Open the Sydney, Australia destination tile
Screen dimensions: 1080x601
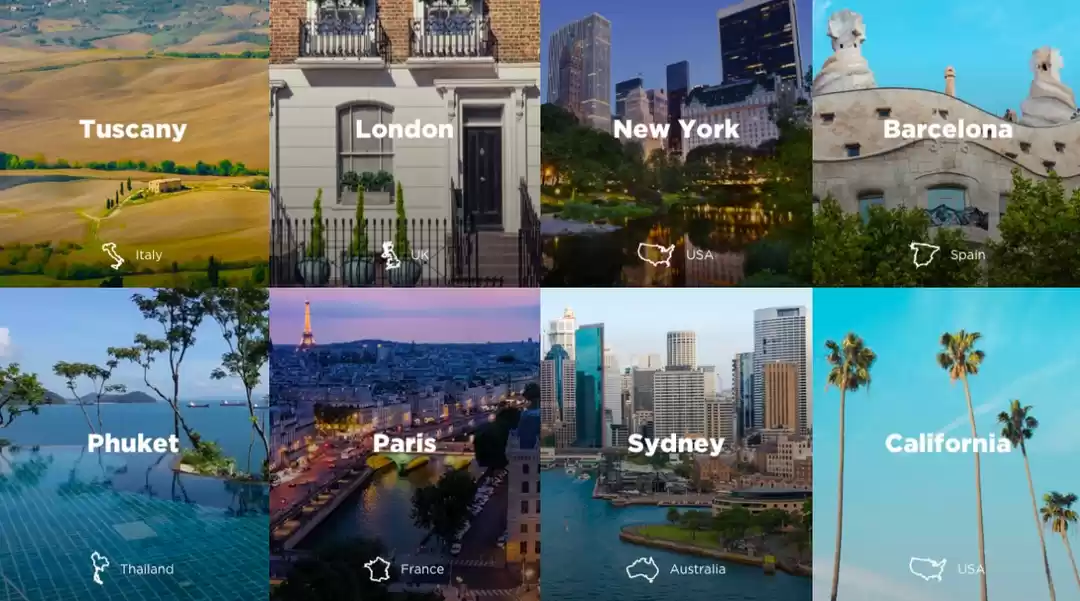(676, 445)
